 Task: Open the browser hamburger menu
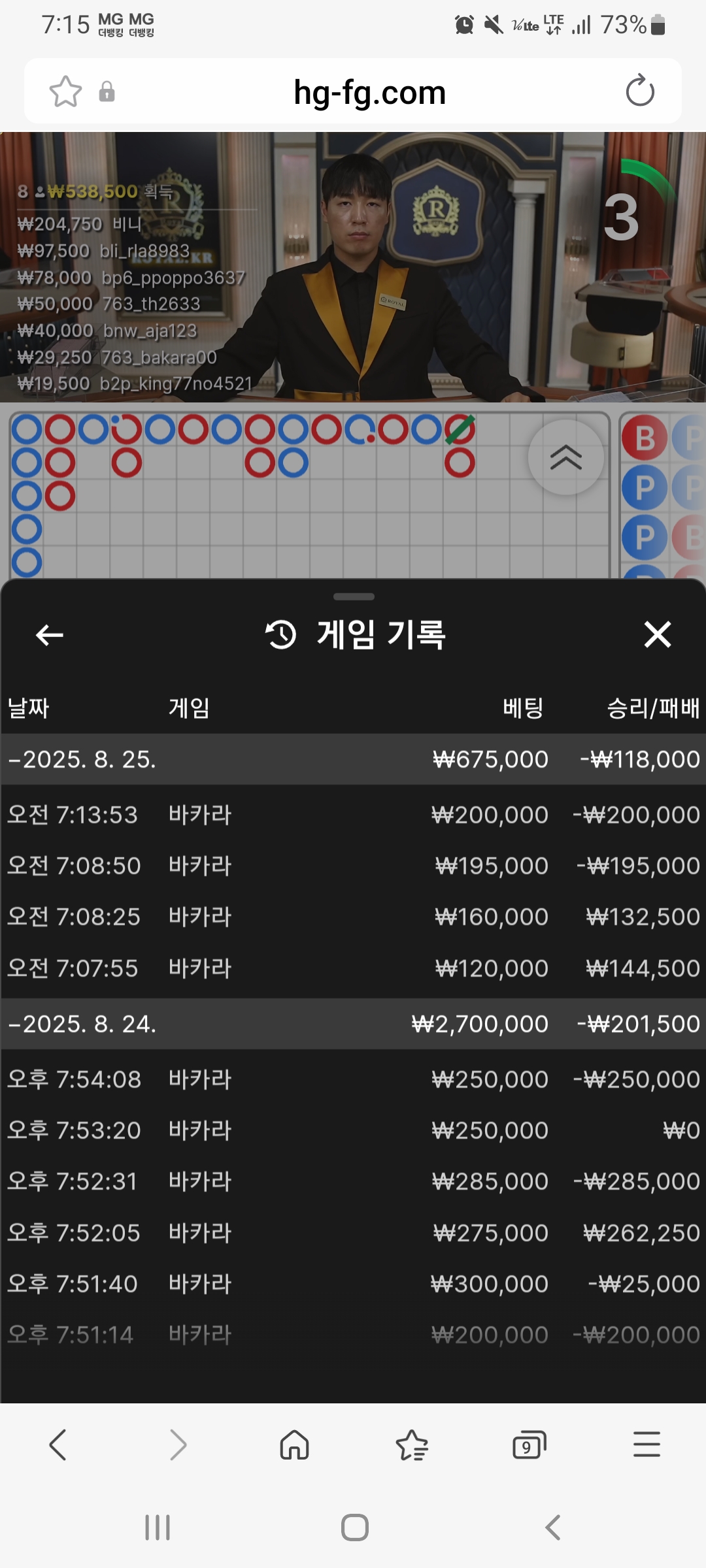coord(647,1445)
